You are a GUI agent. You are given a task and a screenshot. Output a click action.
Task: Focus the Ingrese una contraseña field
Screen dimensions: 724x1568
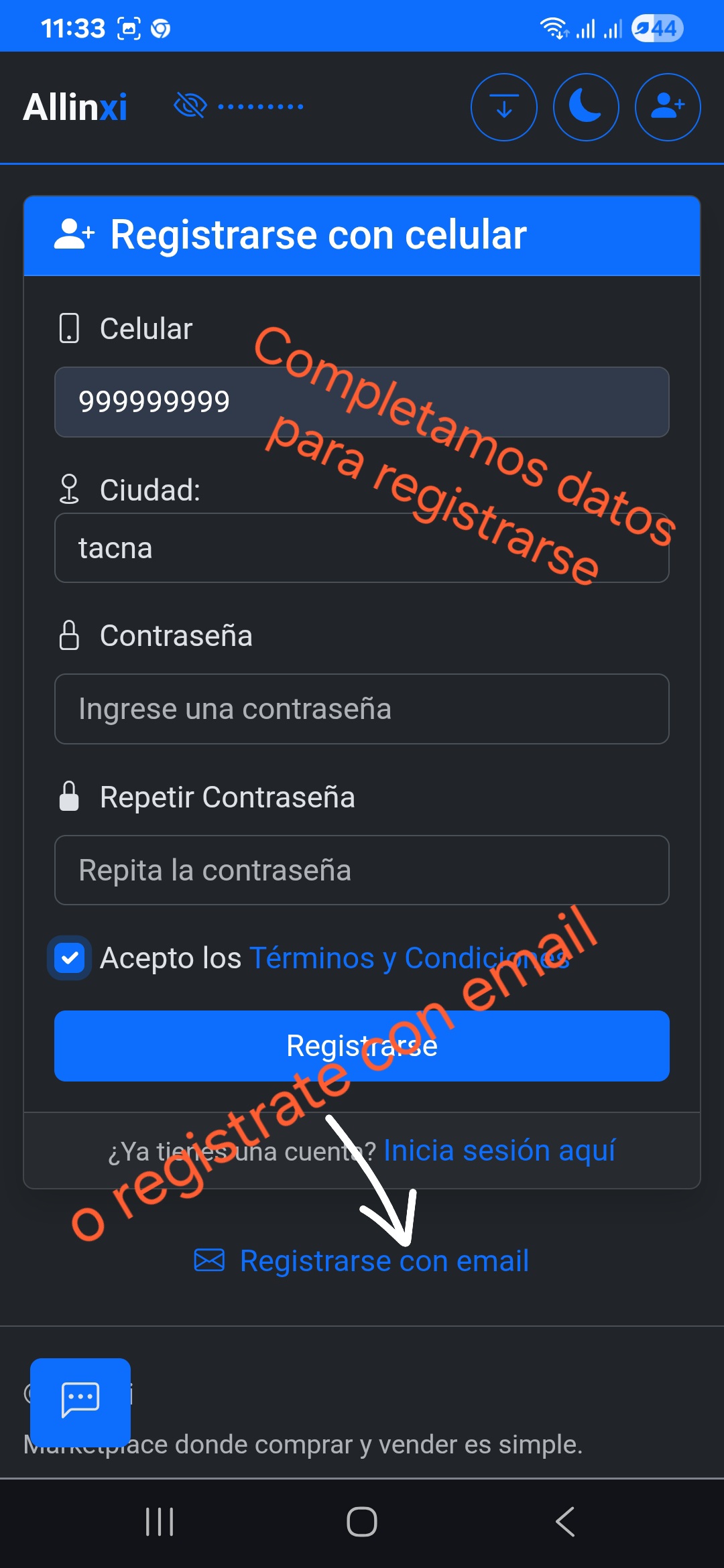361,709
